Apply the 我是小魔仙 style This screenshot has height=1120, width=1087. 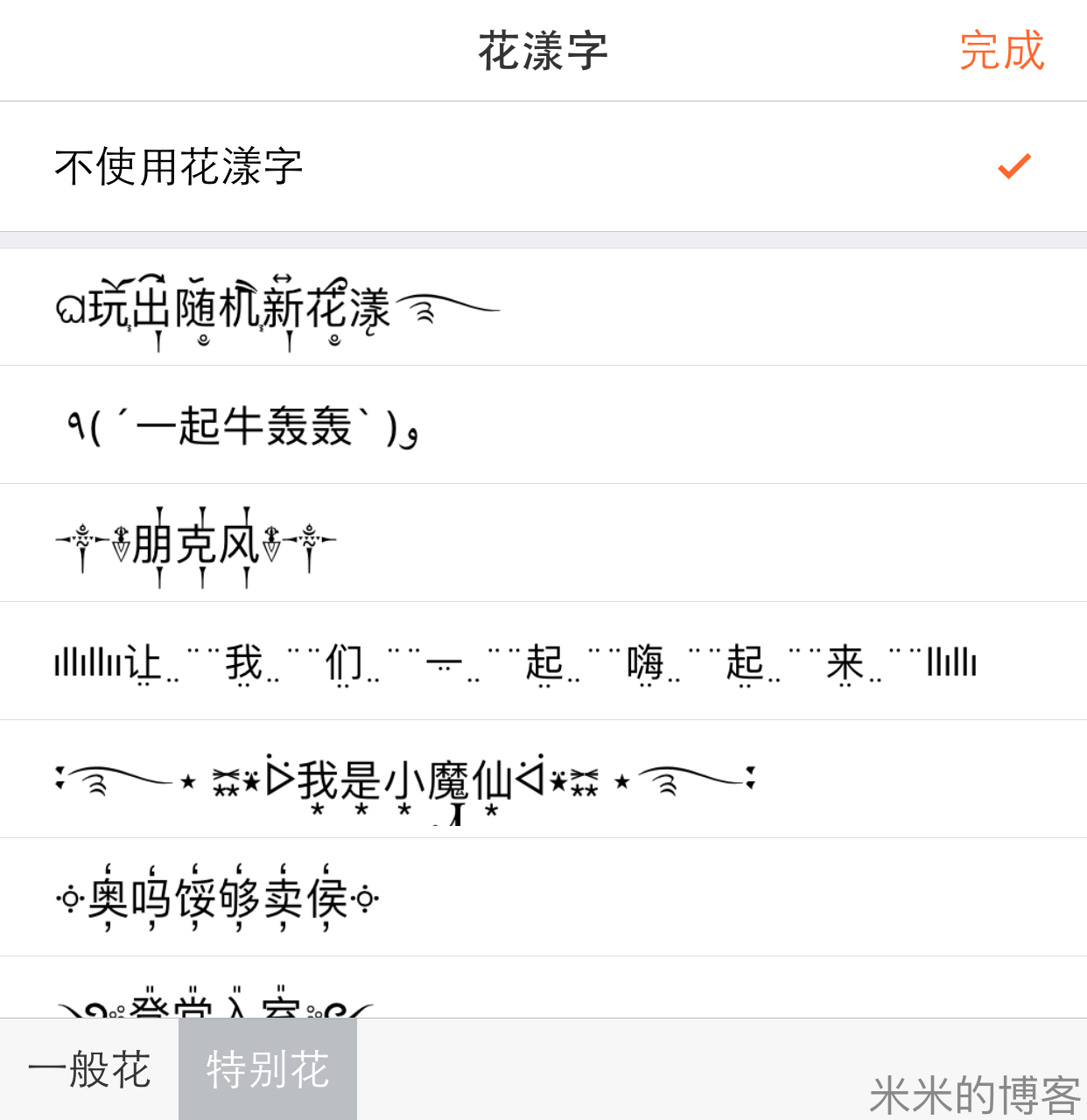(x=404, y=780)
